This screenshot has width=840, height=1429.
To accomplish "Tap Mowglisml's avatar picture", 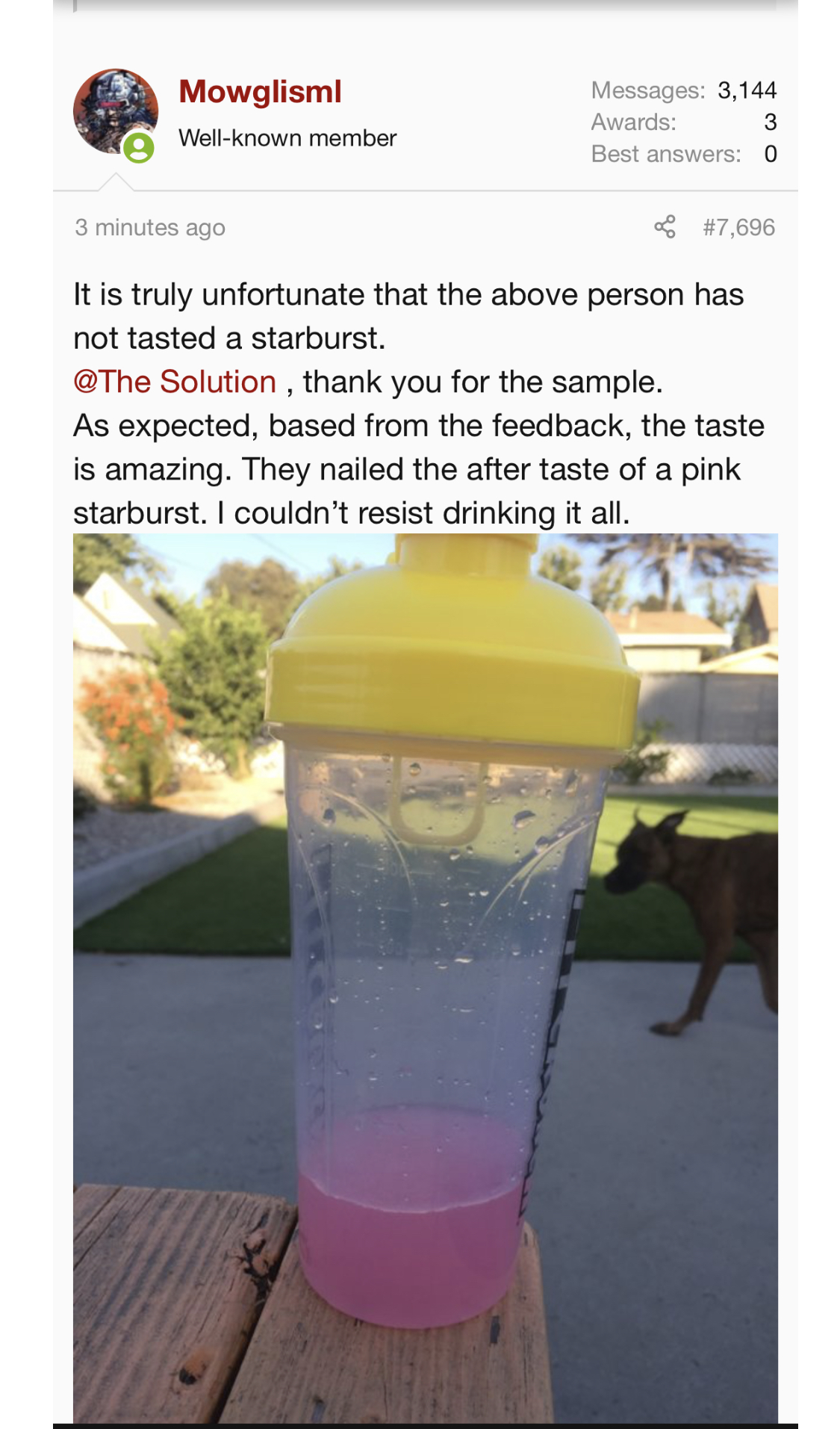I will (x=115, y=112).
